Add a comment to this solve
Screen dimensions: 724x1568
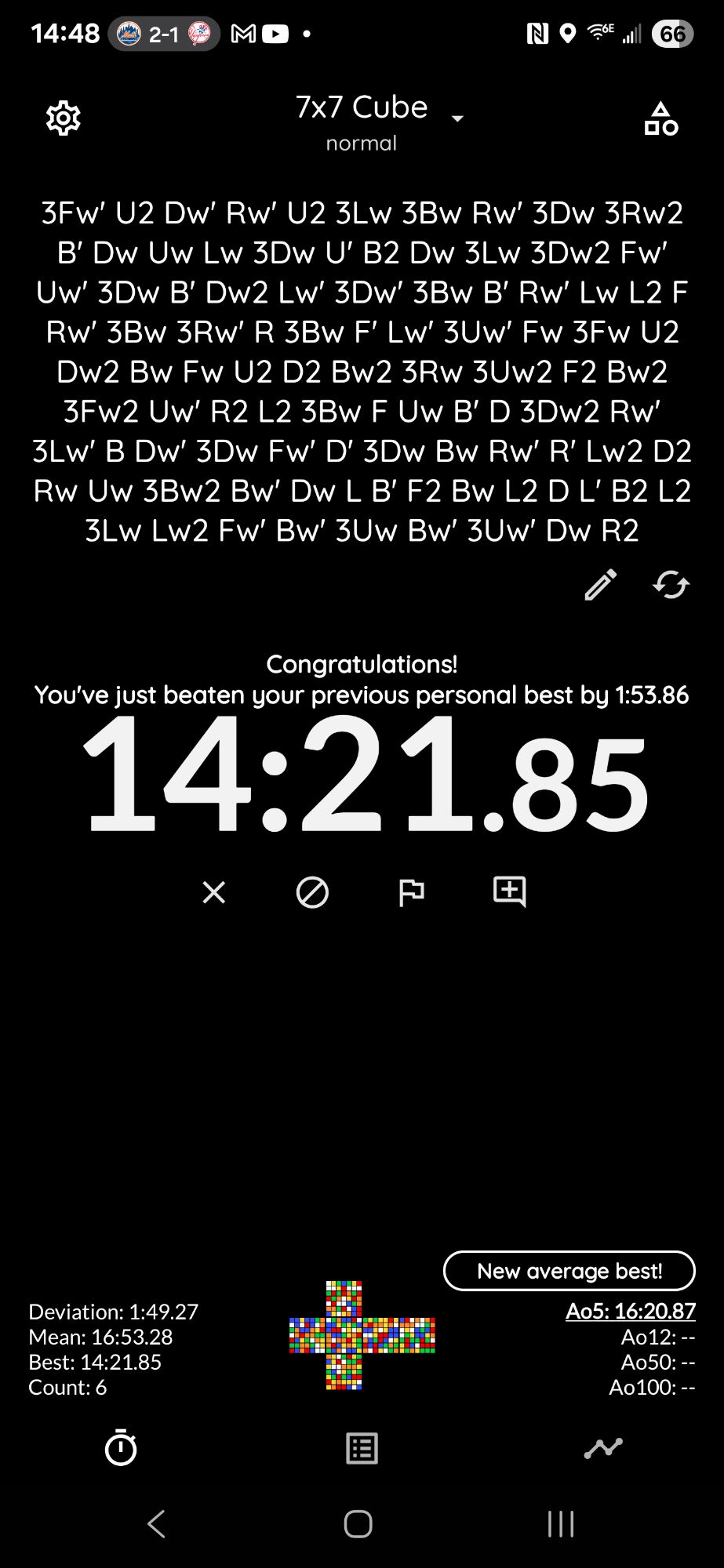click(x=510, y=891)
